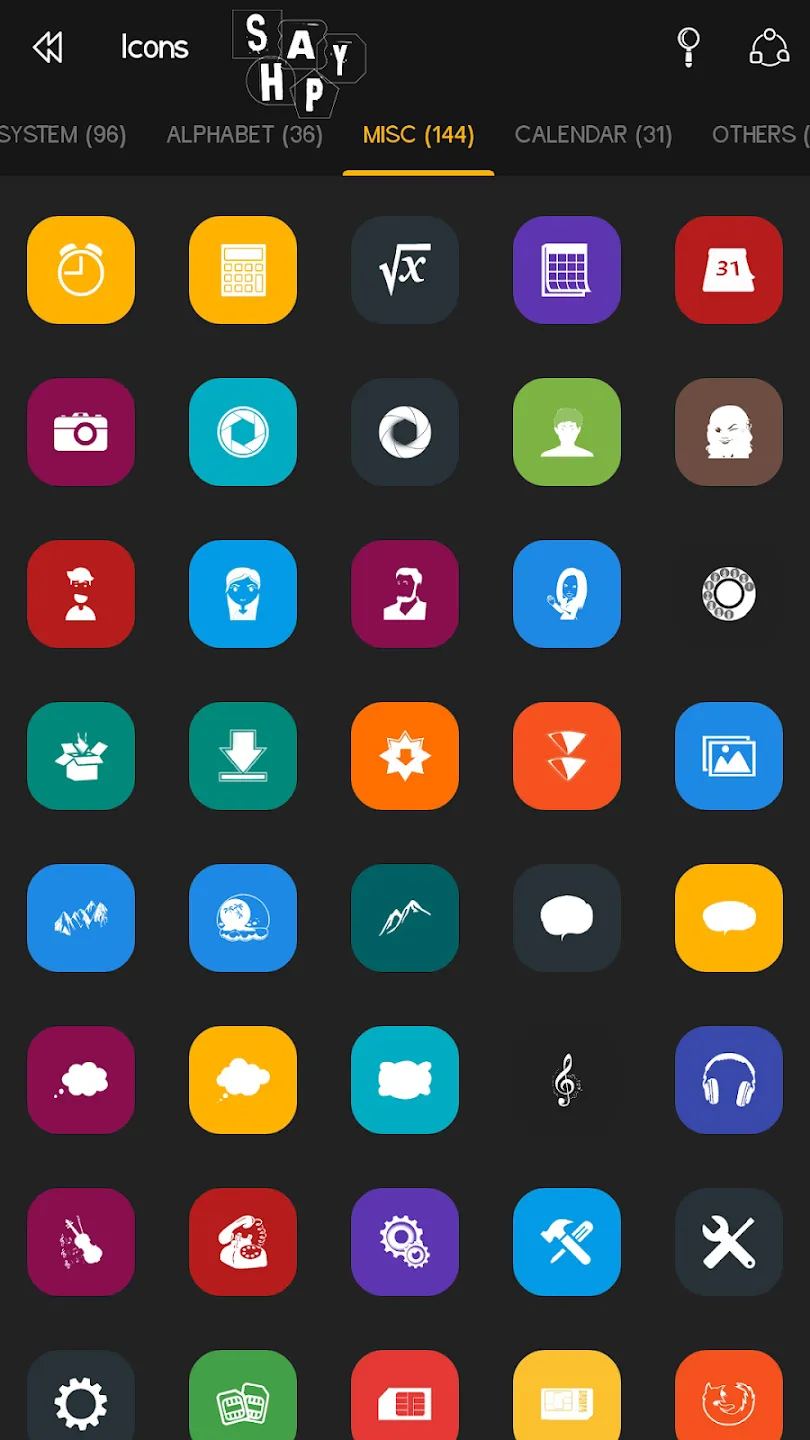Open the yellow alarm clock icon

81,270
